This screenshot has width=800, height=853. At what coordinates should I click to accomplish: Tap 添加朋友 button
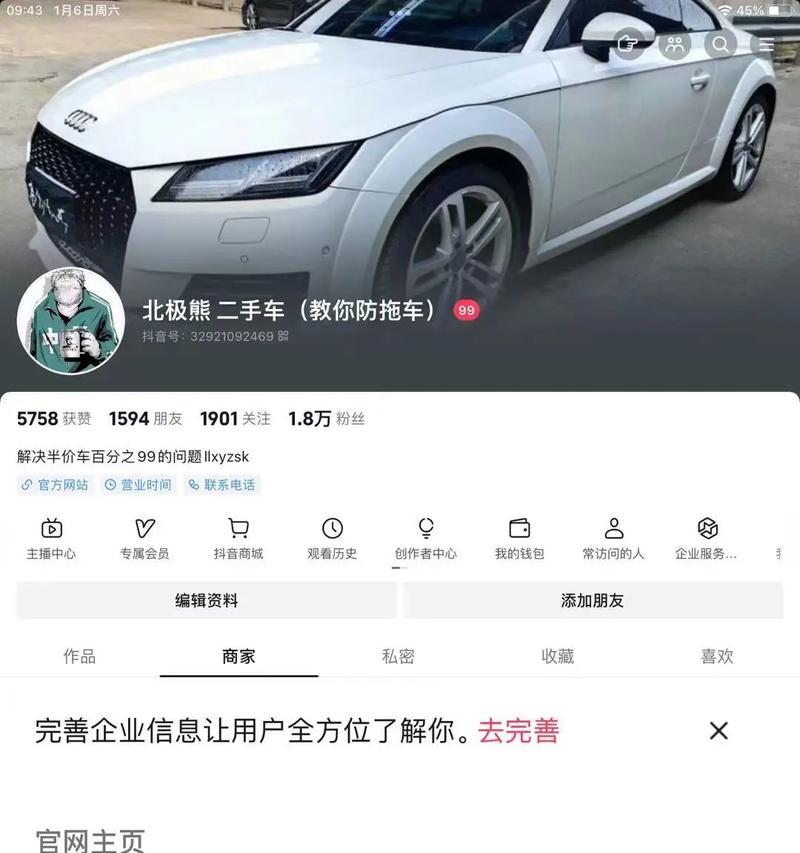[x=592, y=601]
